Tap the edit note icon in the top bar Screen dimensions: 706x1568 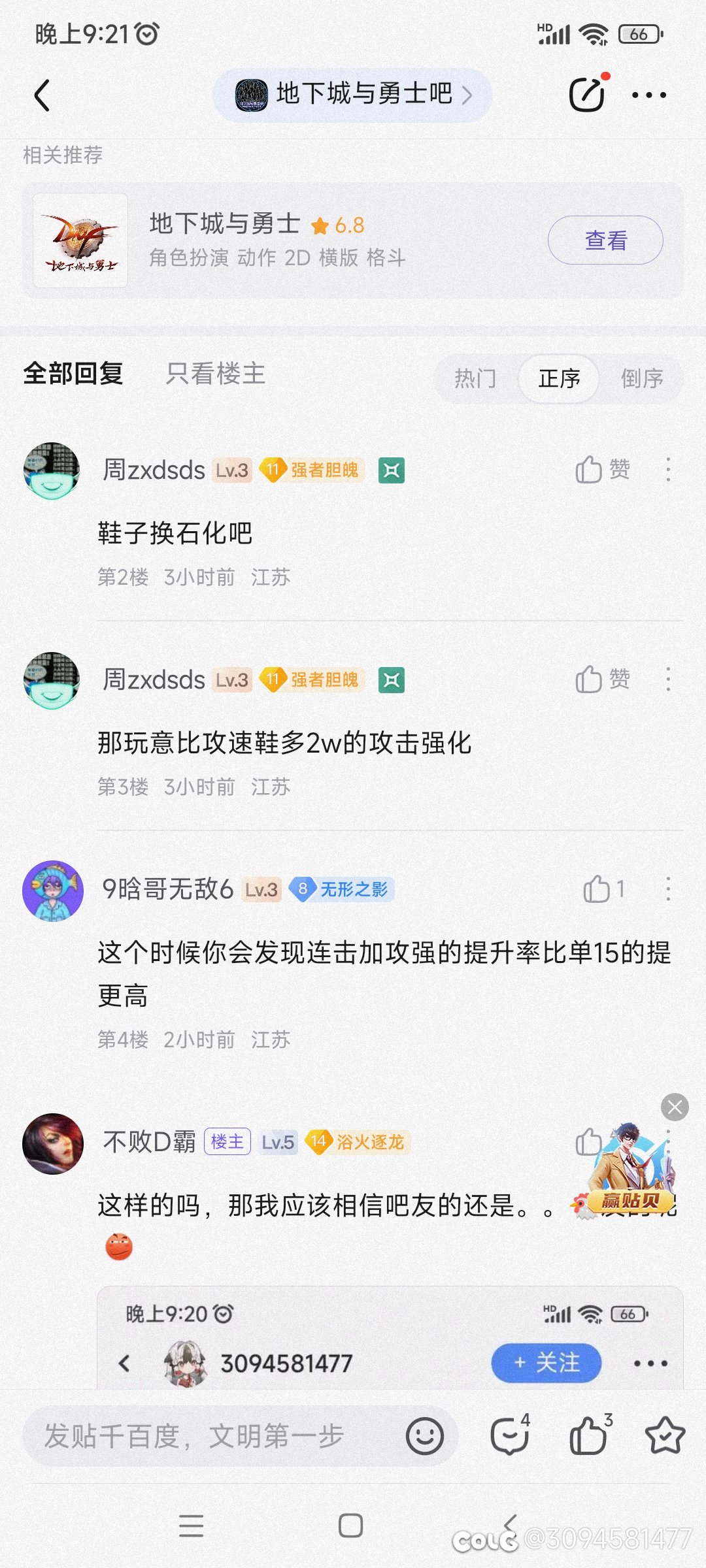point(586,95)
